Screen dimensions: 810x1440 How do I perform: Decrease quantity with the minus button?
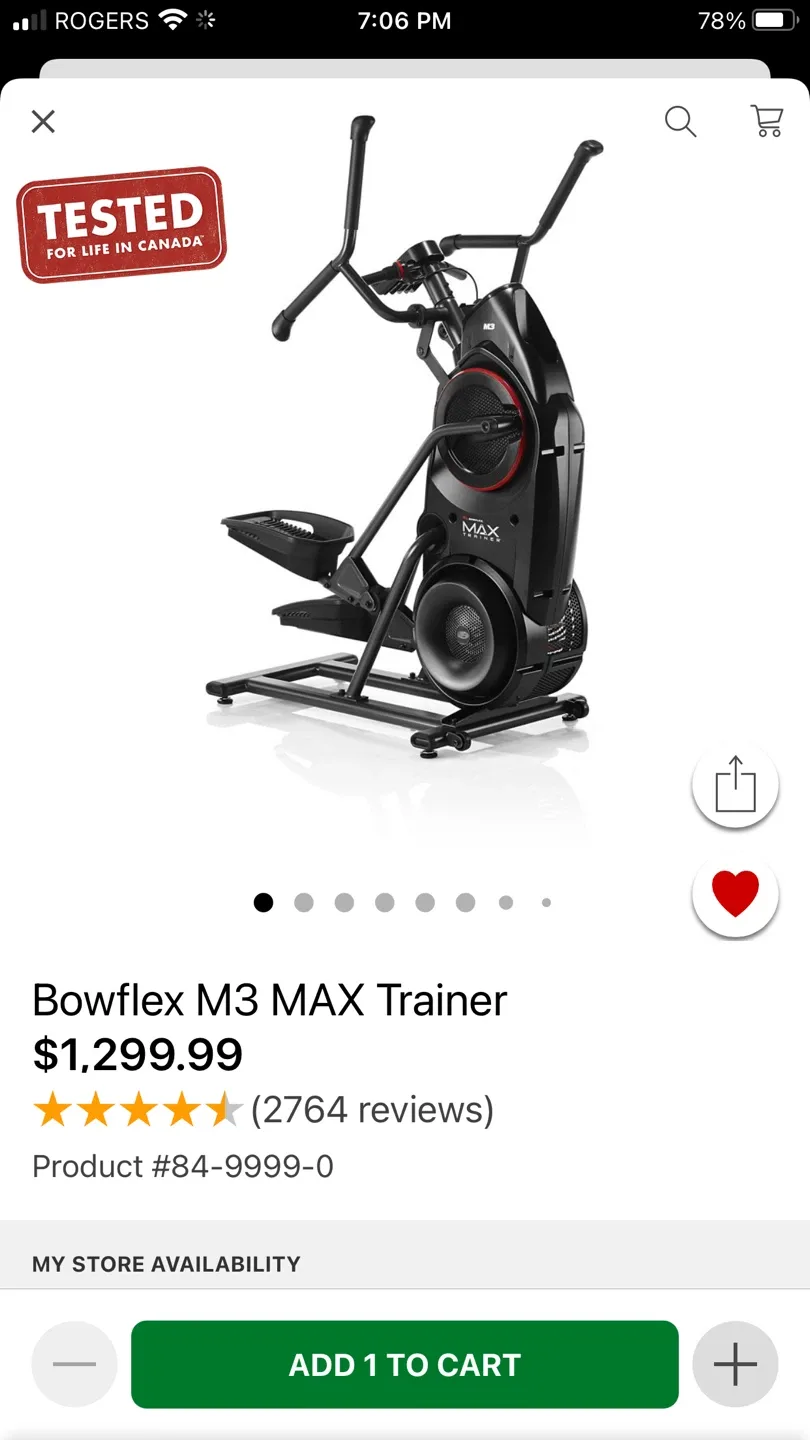(75, 1365)
